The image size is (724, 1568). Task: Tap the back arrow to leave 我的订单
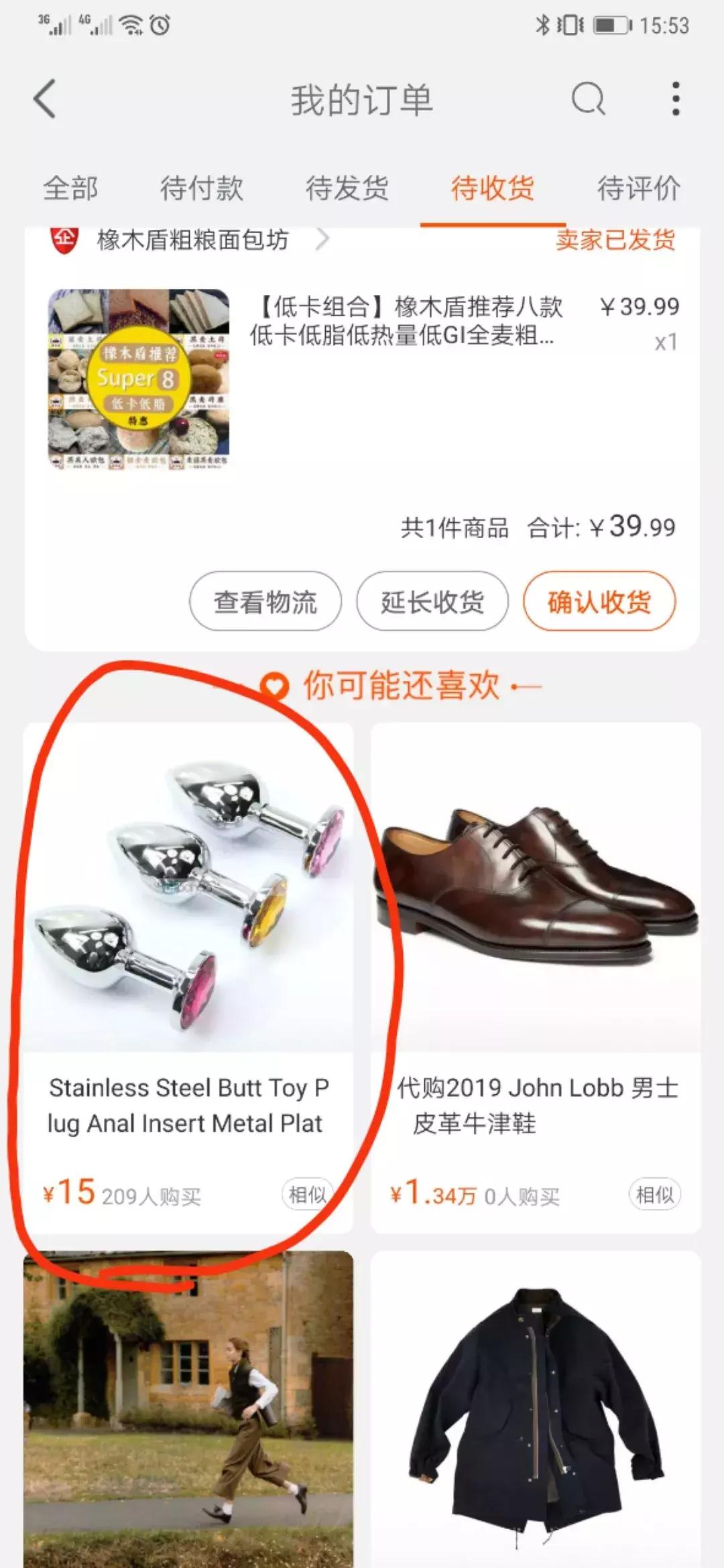[44, 99]
